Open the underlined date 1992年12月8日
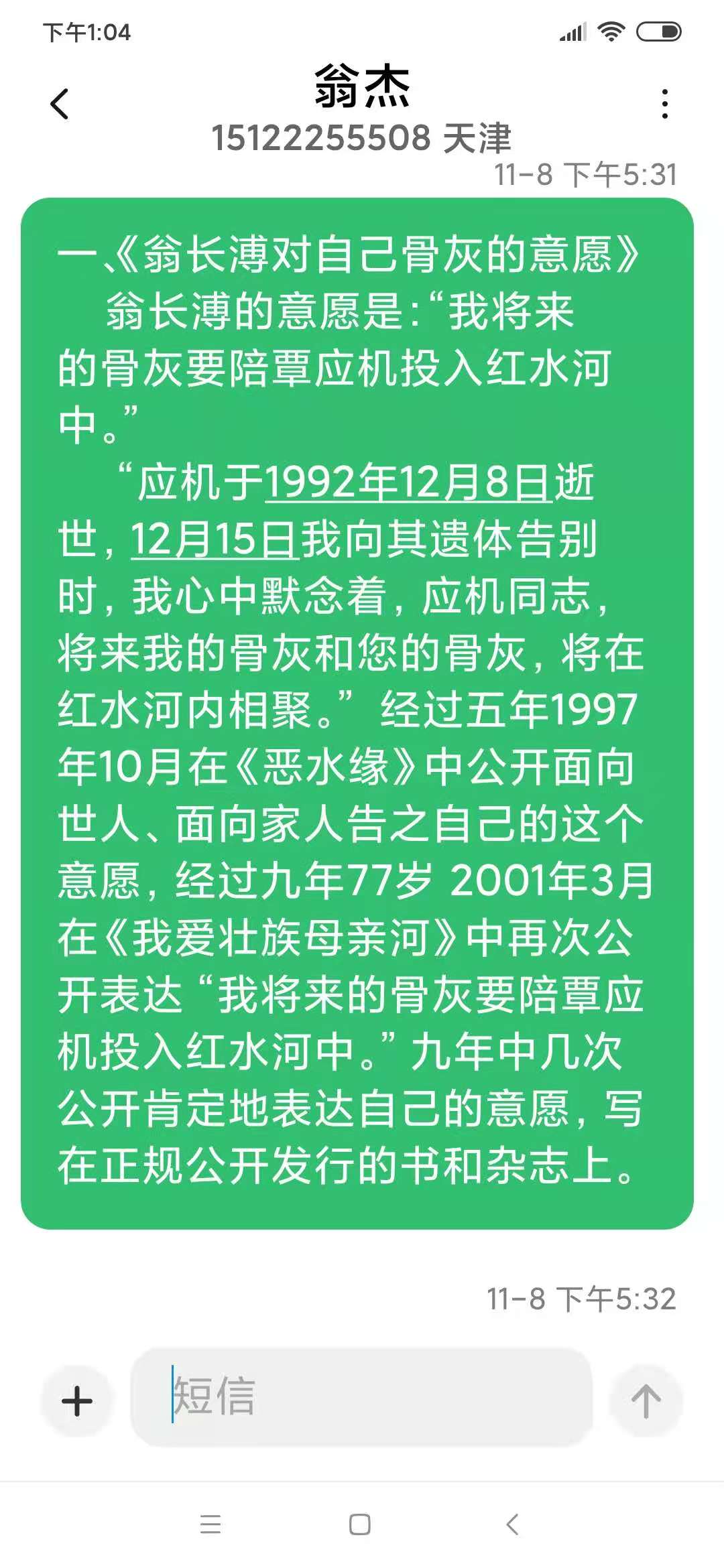Viewport: 724px width, 1568px height. [409, 482]
